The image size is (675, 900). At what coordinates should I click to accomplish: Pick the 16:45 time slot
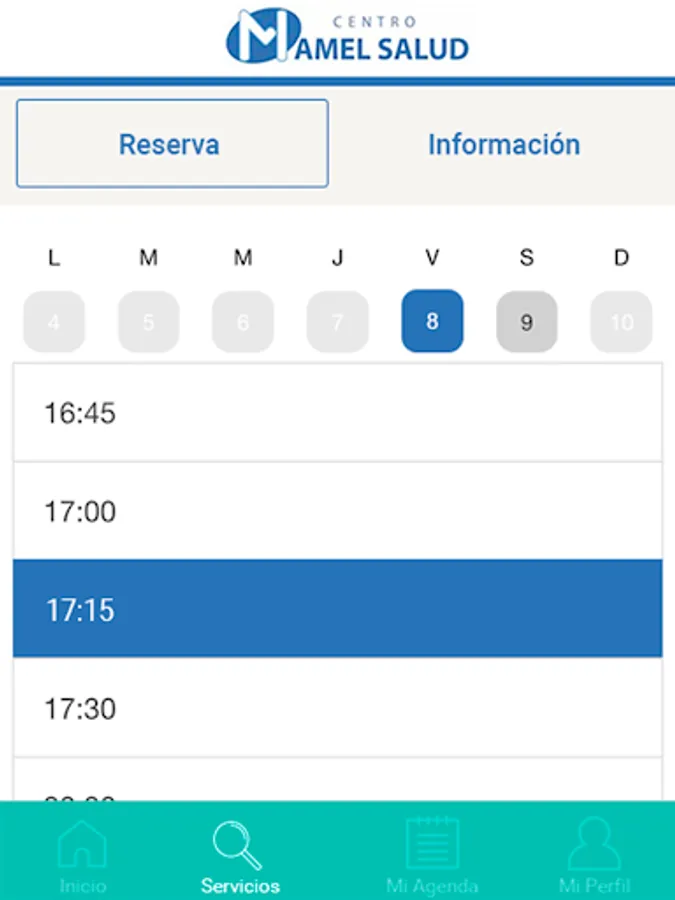tap(337, 413)
